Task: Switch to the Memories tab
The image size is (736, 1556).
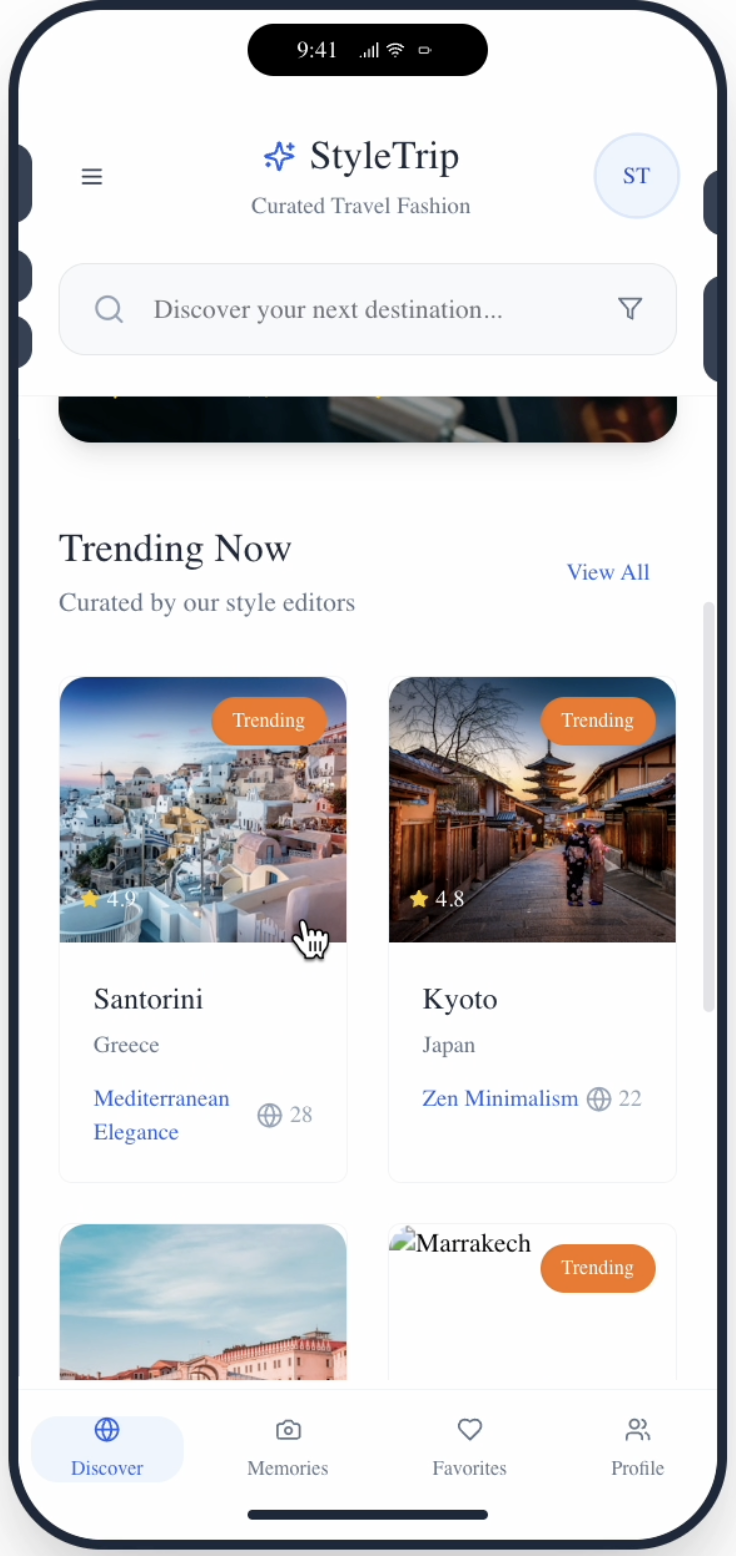Action: [x=288, y=1448]
